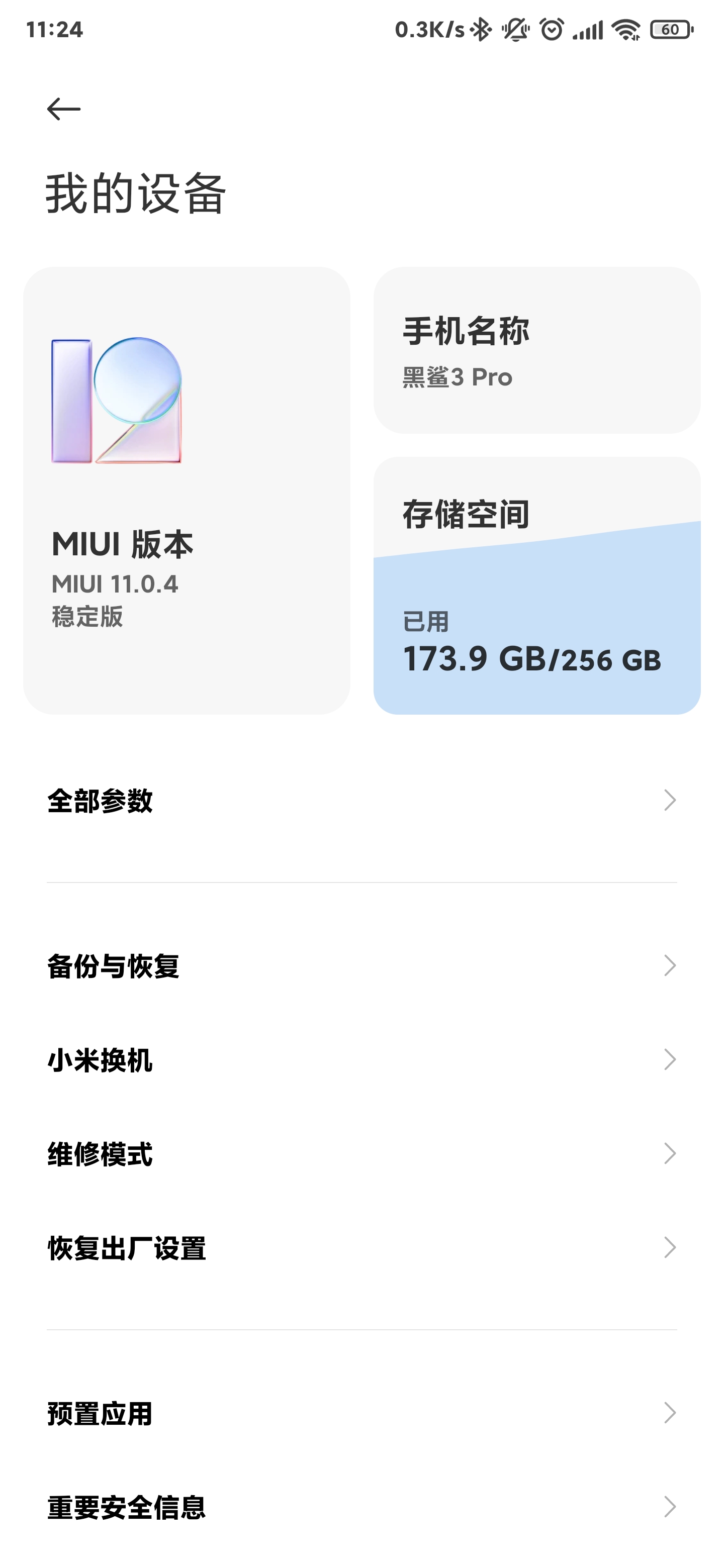The width and height of the screenshot is (724, 1568).
Task: Go back using the top-left arrow
Action: (x=63, y=109)
